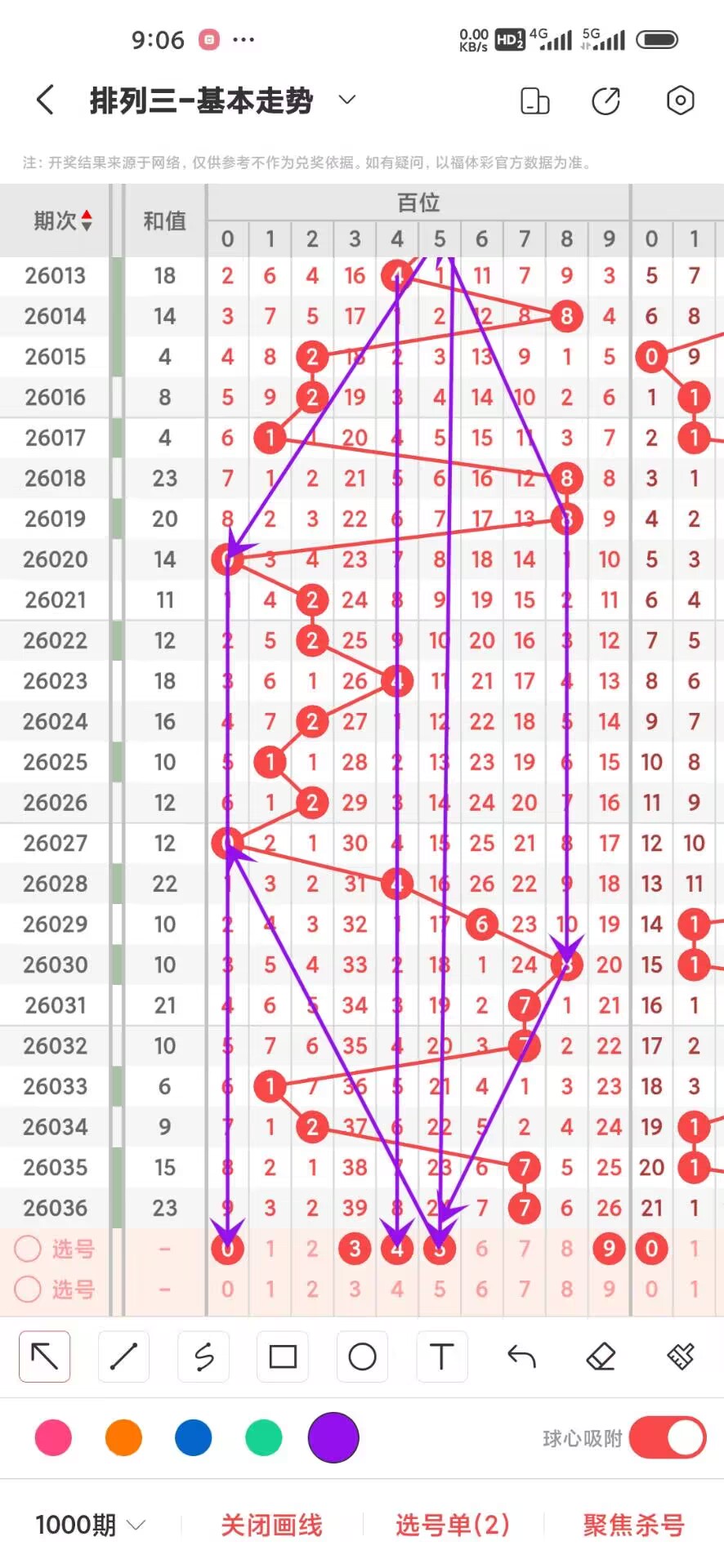Clear all drawings with the brush icon

coord(681,1356)
